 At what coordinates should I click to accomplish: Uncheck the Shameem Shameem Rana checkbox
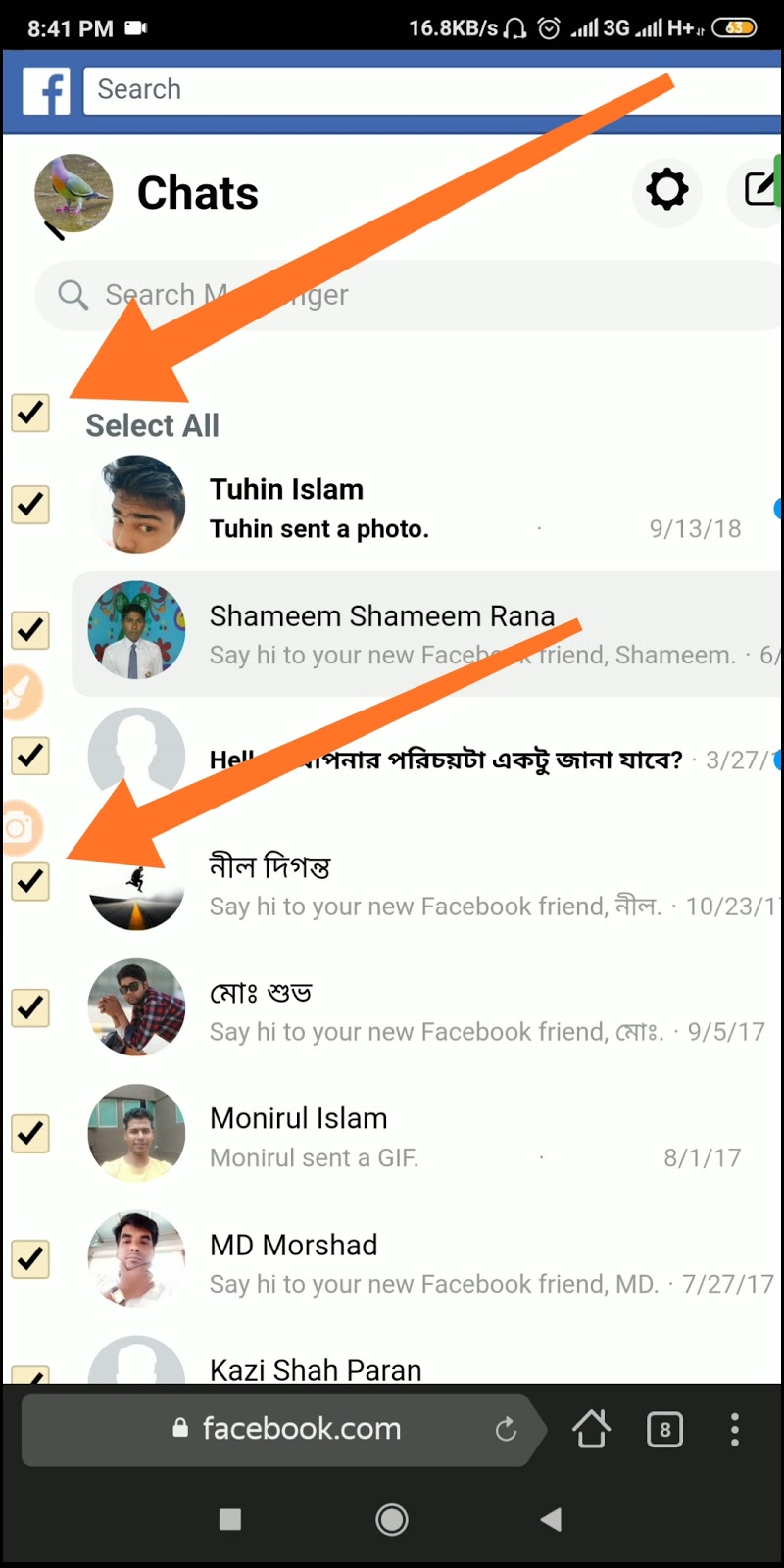pyautogui.click(x=30, y=630)
